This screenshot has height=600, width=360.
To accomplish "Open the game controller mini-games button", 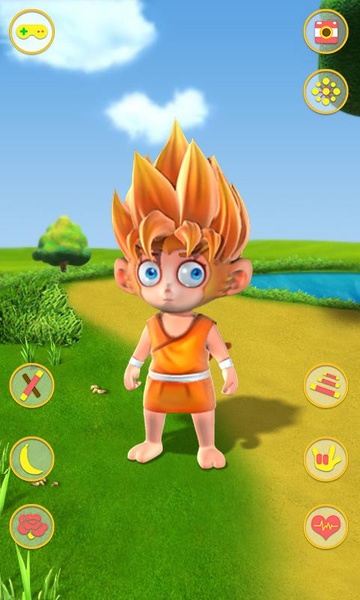I will pos(32,32).
